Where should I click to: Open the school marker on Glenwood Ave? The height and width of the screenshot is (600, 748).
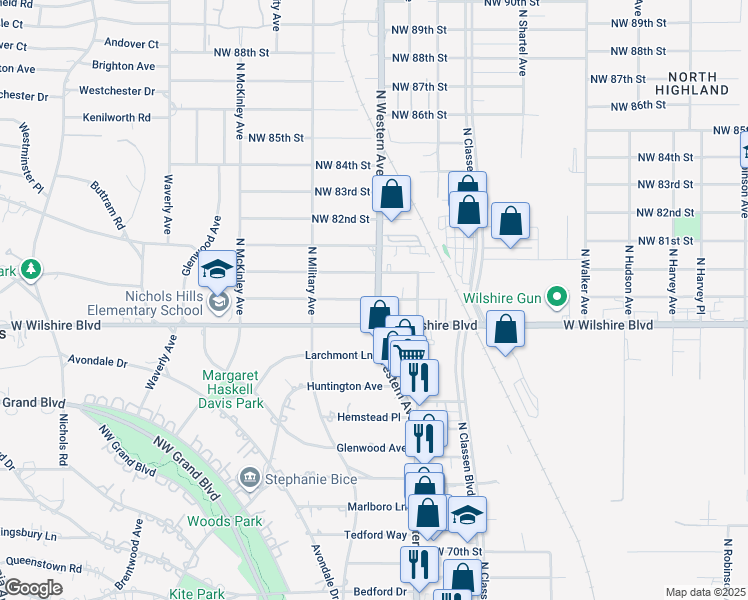pyautogui.click(x=216, y=271)
